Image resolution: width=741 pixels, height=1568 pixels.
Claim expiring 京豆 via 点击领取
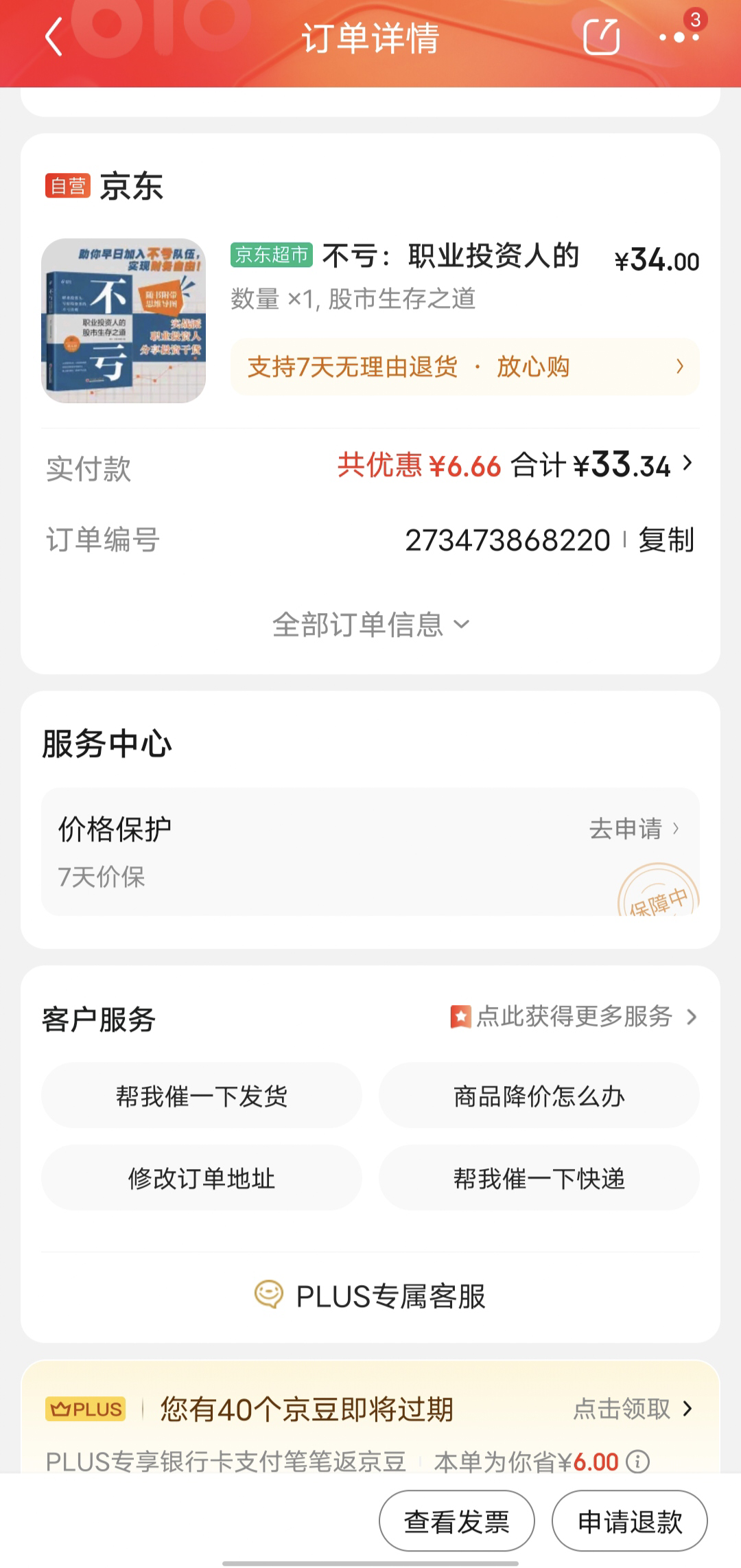(x=632, y=1409)
